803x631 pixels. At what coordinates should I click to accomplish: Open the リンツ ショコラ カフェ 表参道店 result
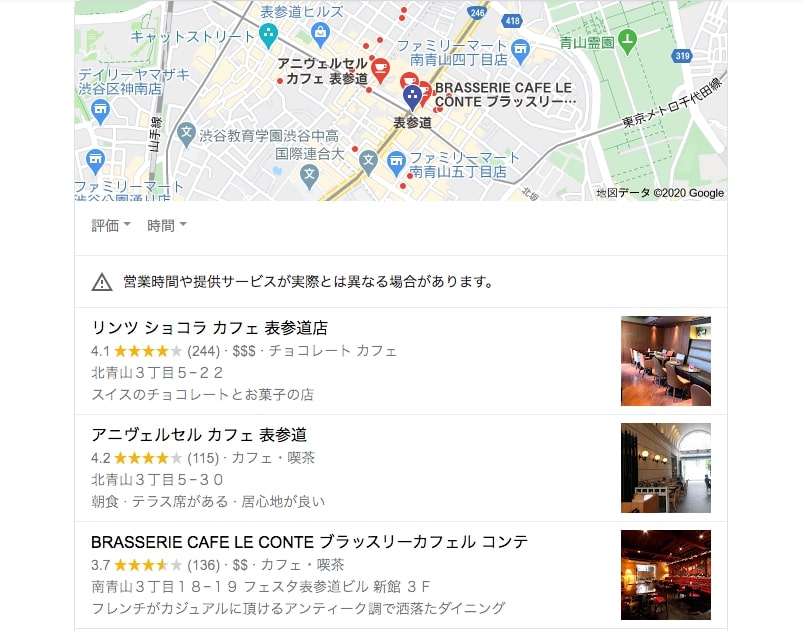click(209, 328)
